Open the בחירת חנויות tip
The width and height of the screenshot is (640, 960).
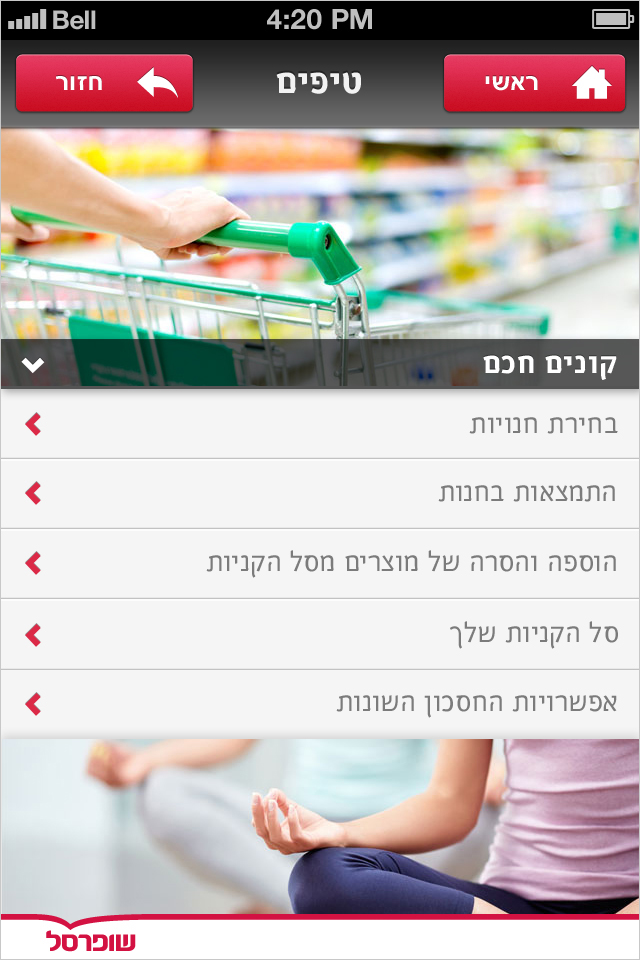tap(320, 424)
